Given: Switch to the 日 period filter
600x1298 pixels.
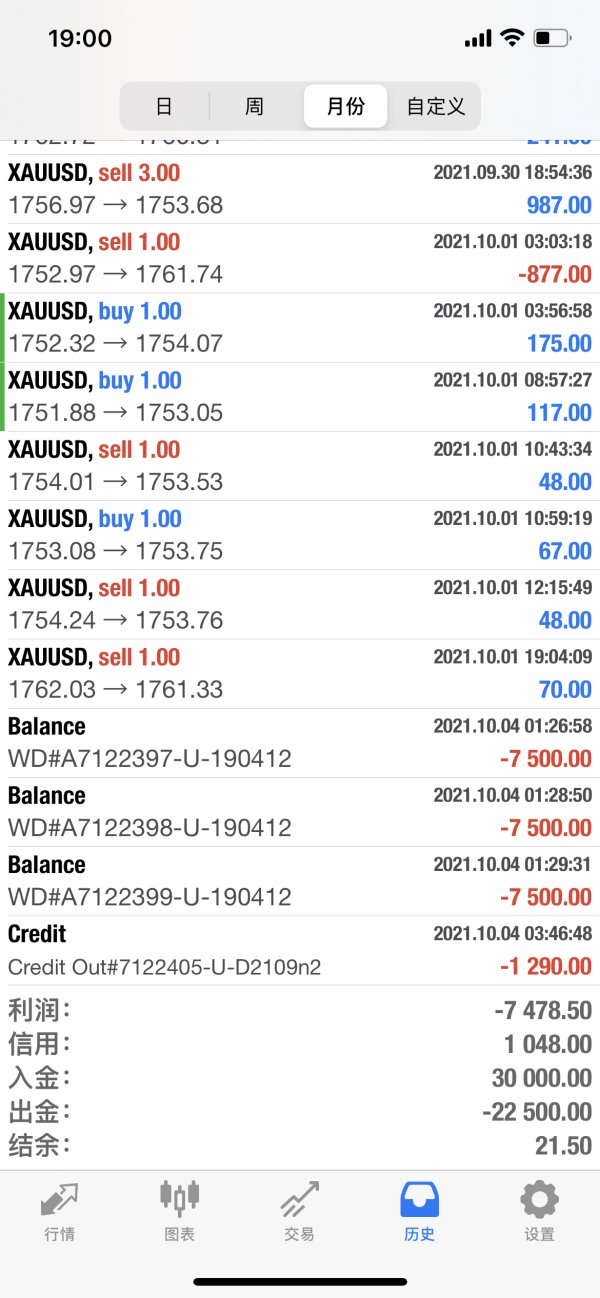Looking at the screenshot, I should click(164, 106).
